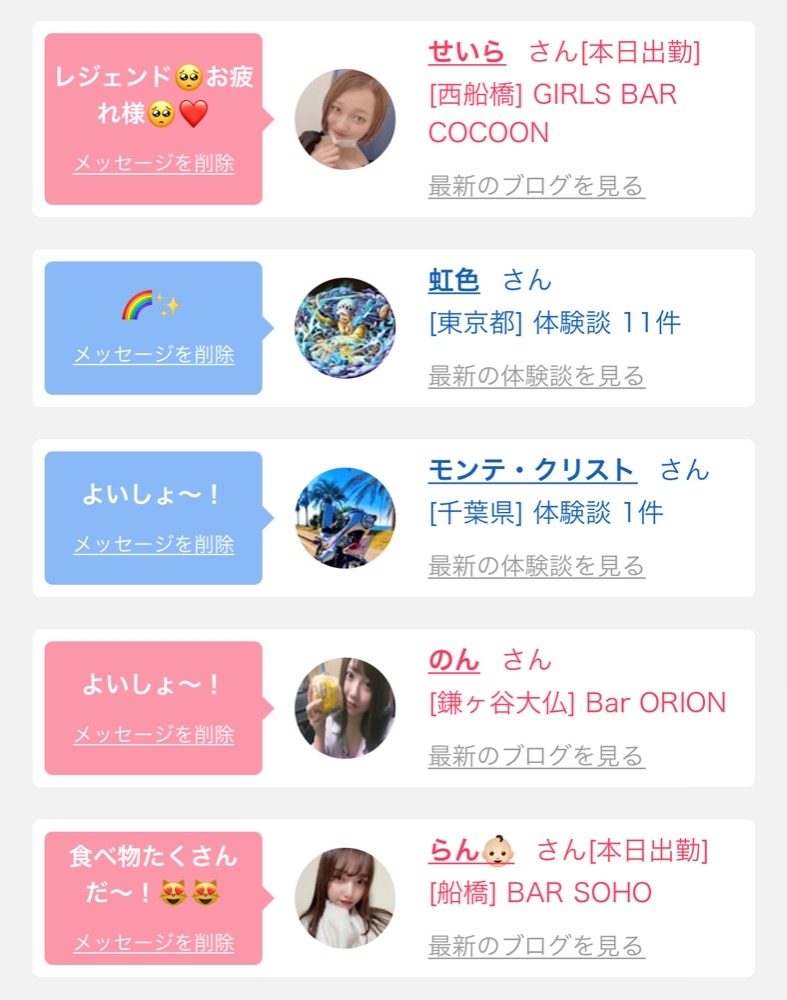
Task: Open 虹色's profile link
Action: click(453, 281)
